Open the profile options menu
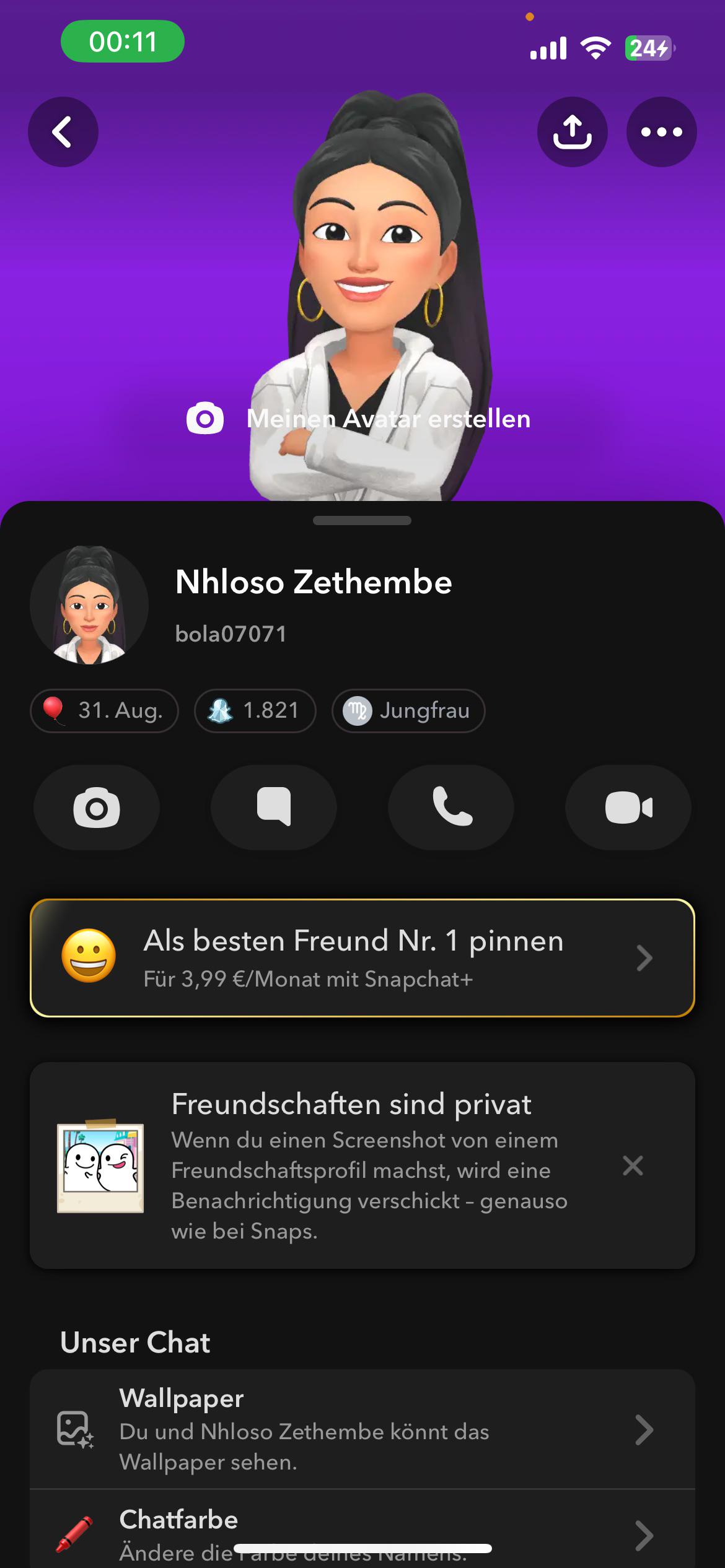This screenshot has width=725, height=1568. (x=661, y=132)
